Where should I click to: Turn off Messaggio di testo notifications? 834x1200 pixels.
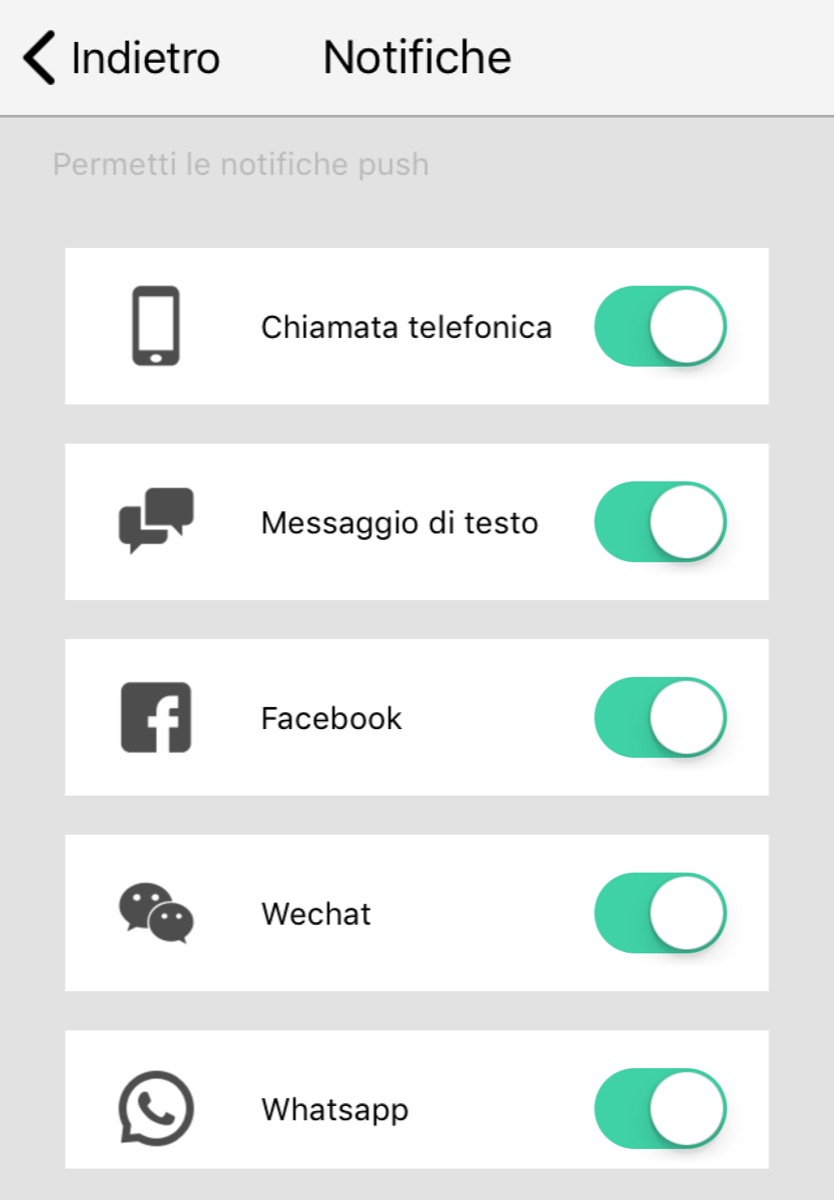coord(660,522)
